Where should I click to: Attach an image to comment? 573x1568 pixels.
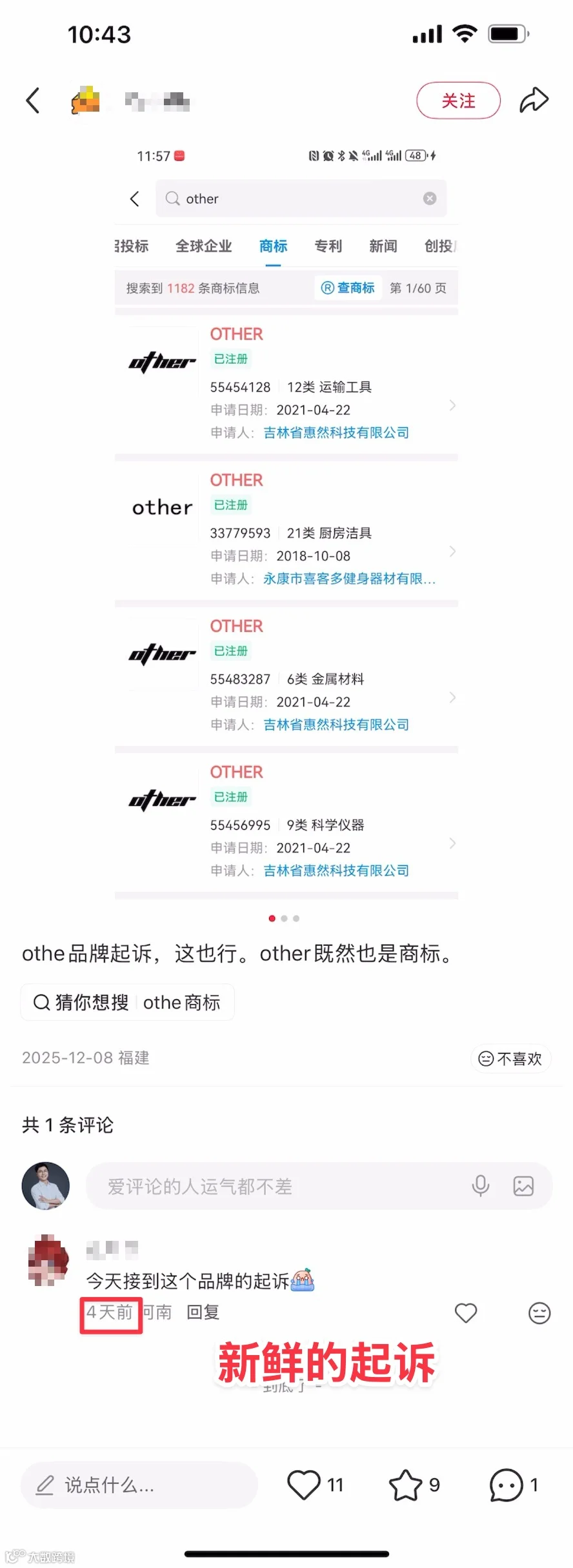pyautogui.click(x=523, y=1186)
